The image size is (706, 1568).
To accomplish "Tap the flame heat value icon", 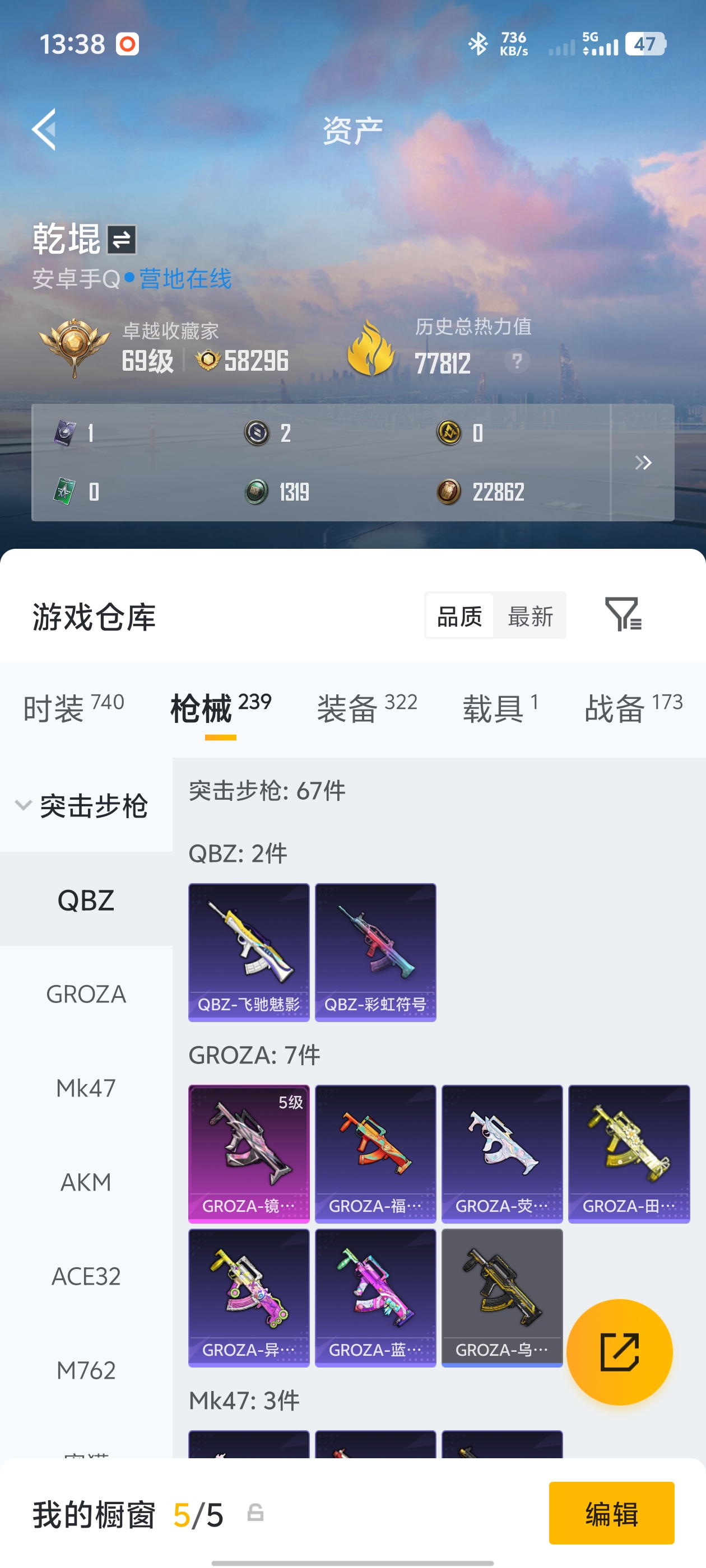I will click(370, 350).
